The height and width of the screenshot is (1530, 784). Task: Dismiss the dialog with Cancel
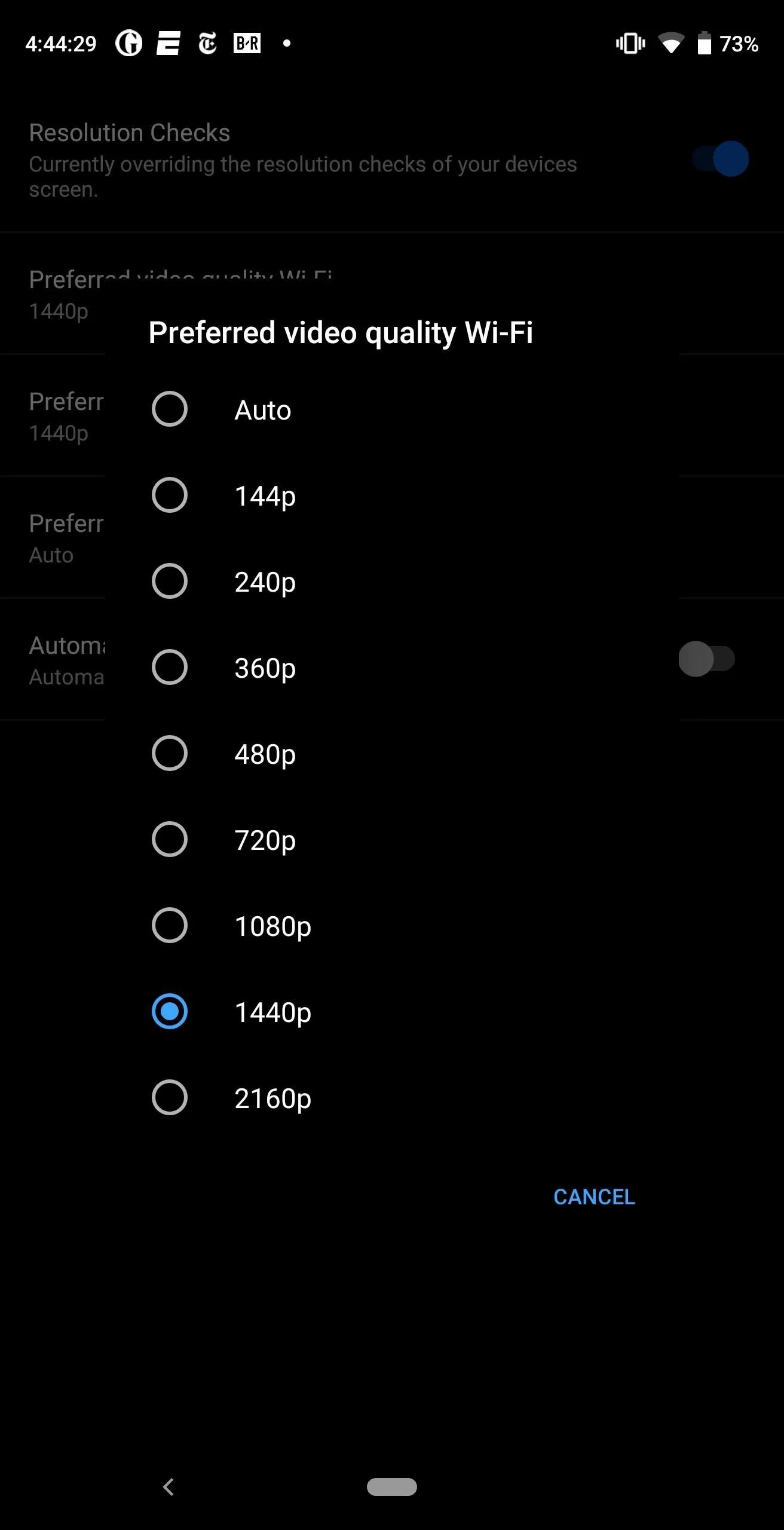pos(594,1197)
